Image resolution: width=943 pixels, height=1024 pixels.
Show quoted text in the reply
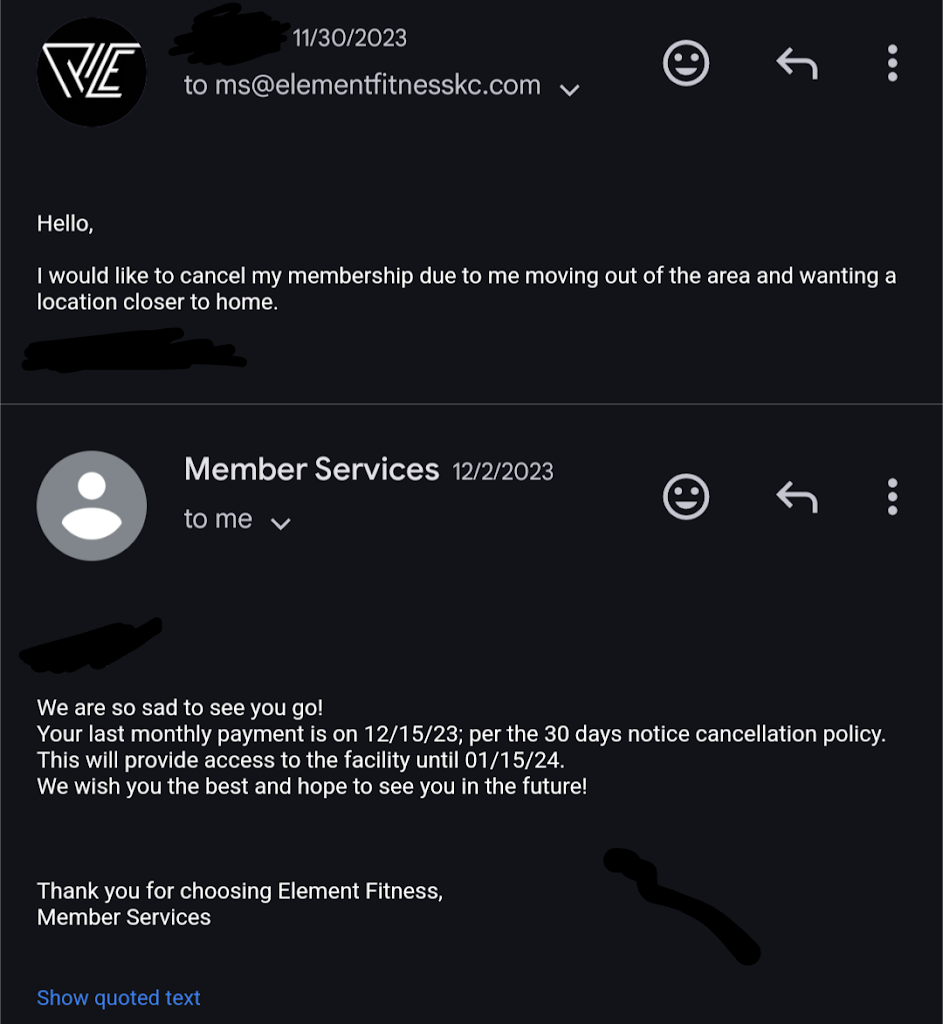pos(119,998)
